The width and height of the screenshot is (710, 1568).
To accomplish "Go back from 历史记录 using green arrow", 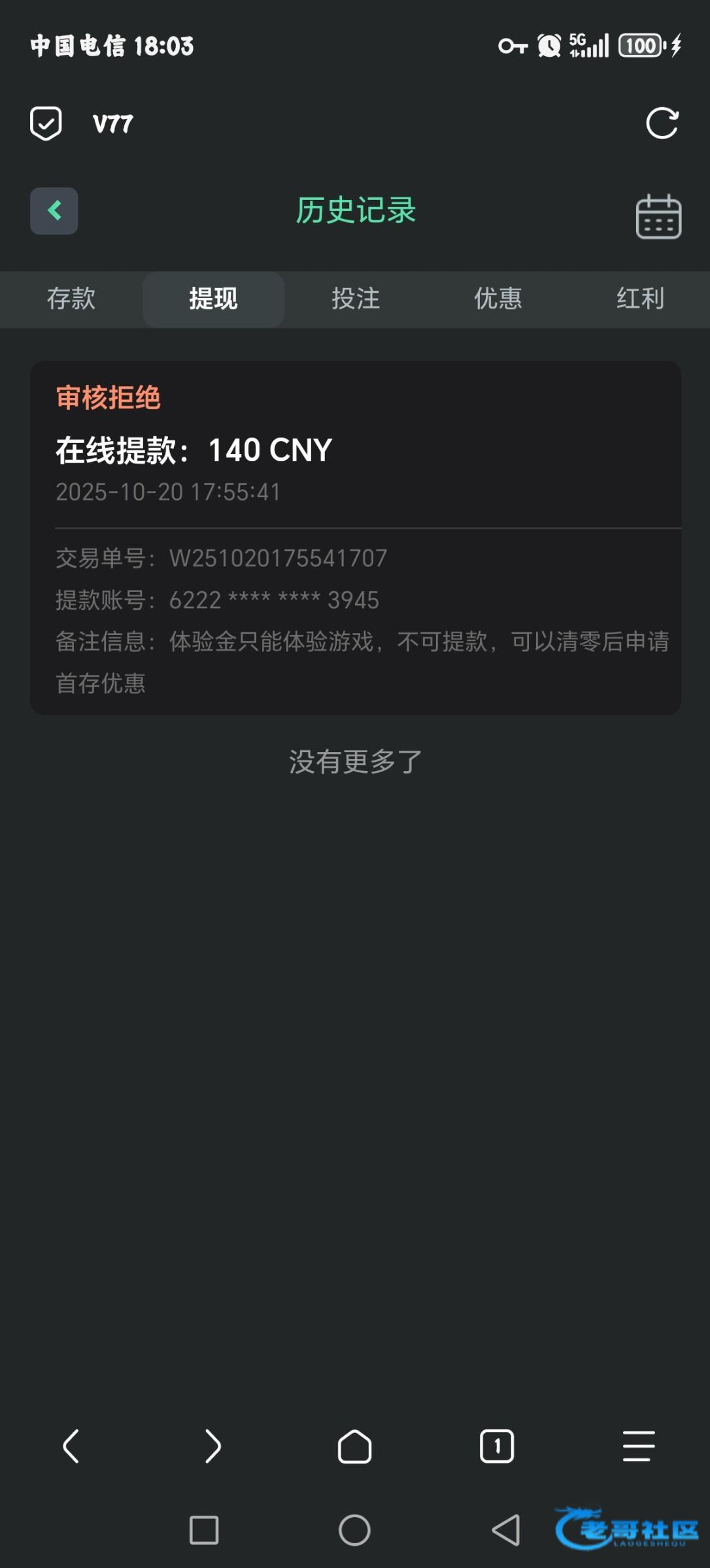I will [x=54, y=211].
